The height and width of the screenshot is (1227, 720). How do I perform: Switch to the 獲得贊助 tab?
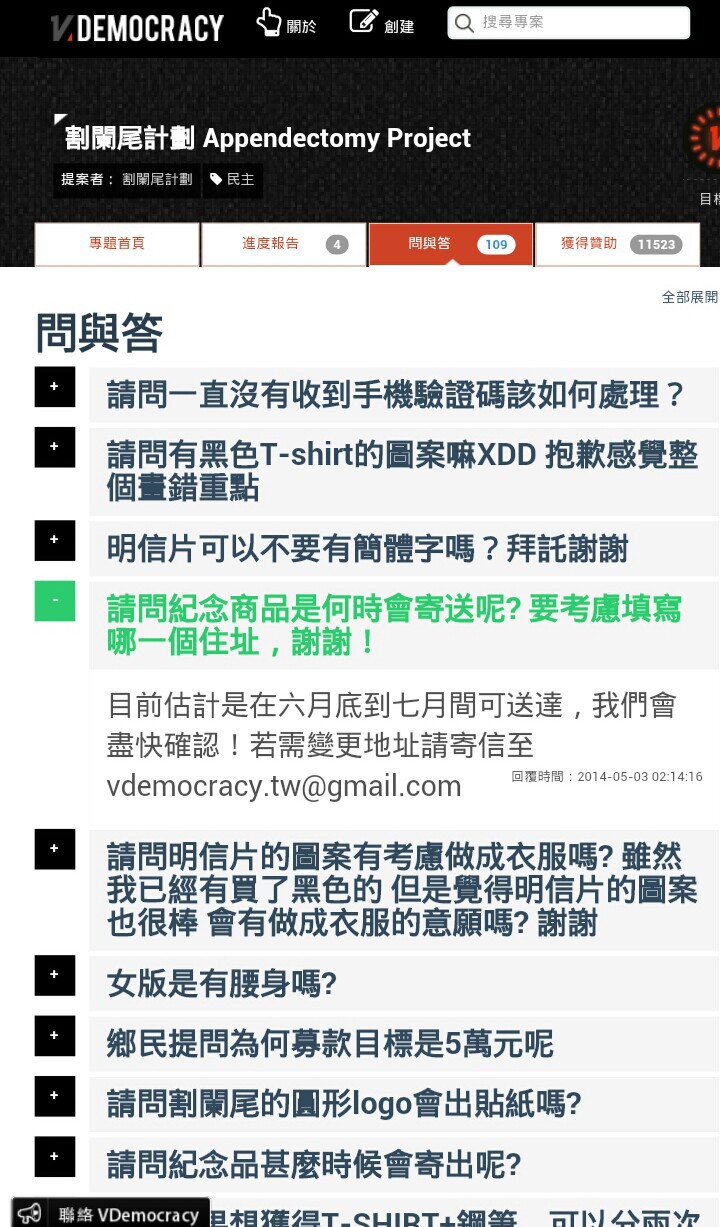click(x=617, y=244)
